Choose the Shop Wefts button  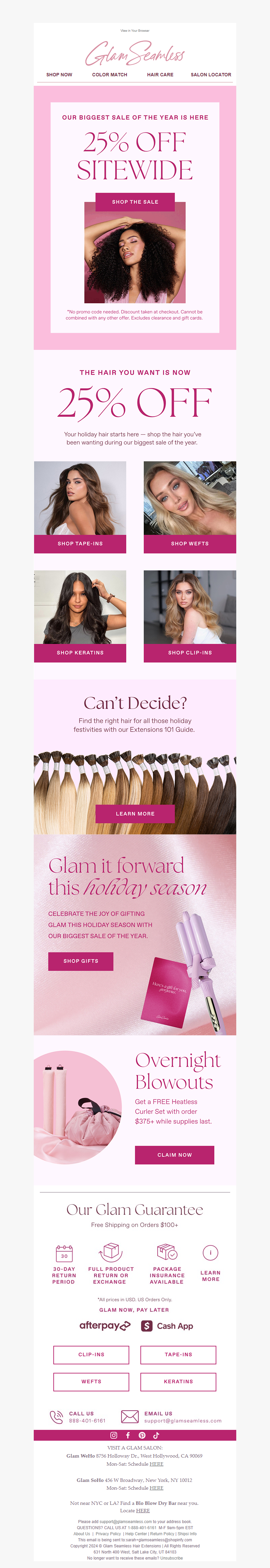point(190,544)
